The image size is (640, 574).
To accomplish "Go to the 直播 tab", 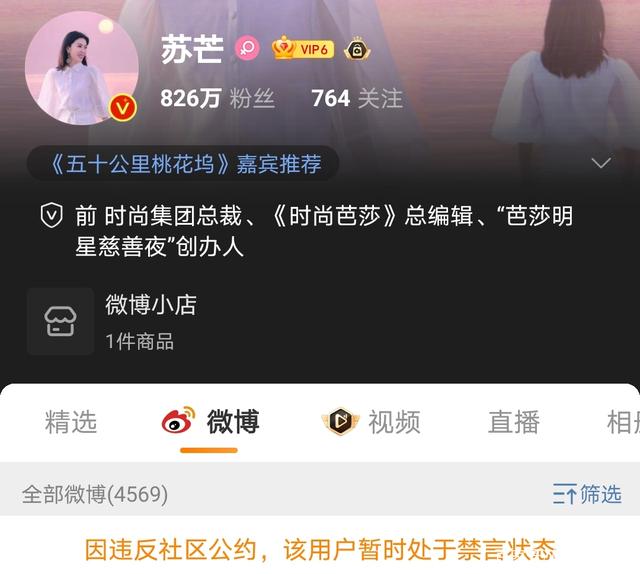I will pos(514,422).
